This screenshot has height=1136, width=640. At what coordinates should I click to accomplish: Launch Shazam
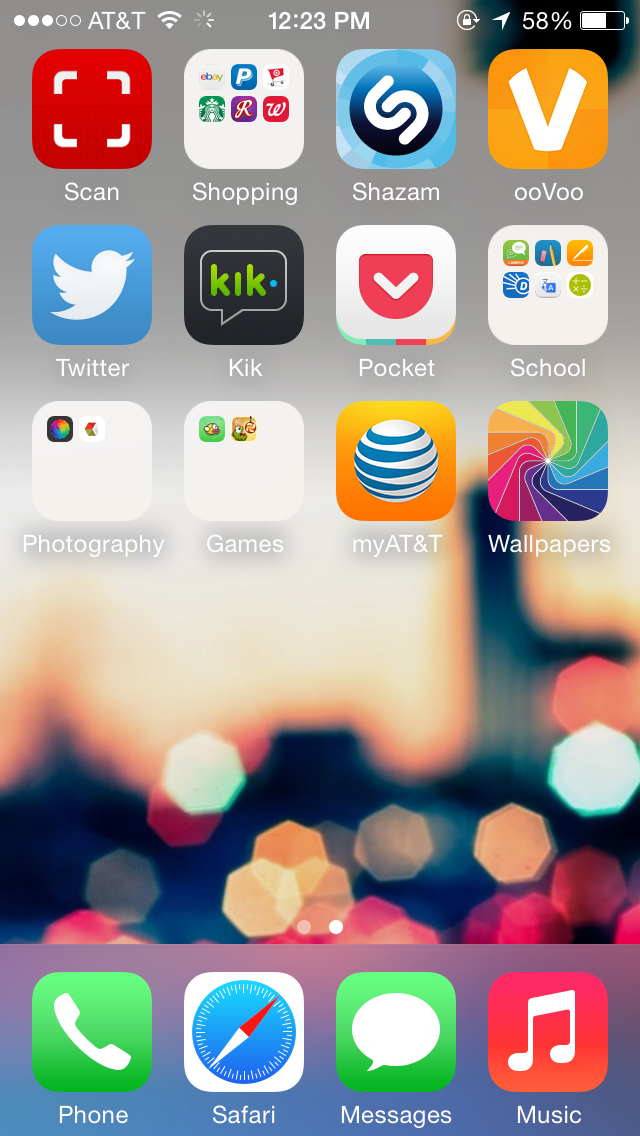tap(396, 109)
